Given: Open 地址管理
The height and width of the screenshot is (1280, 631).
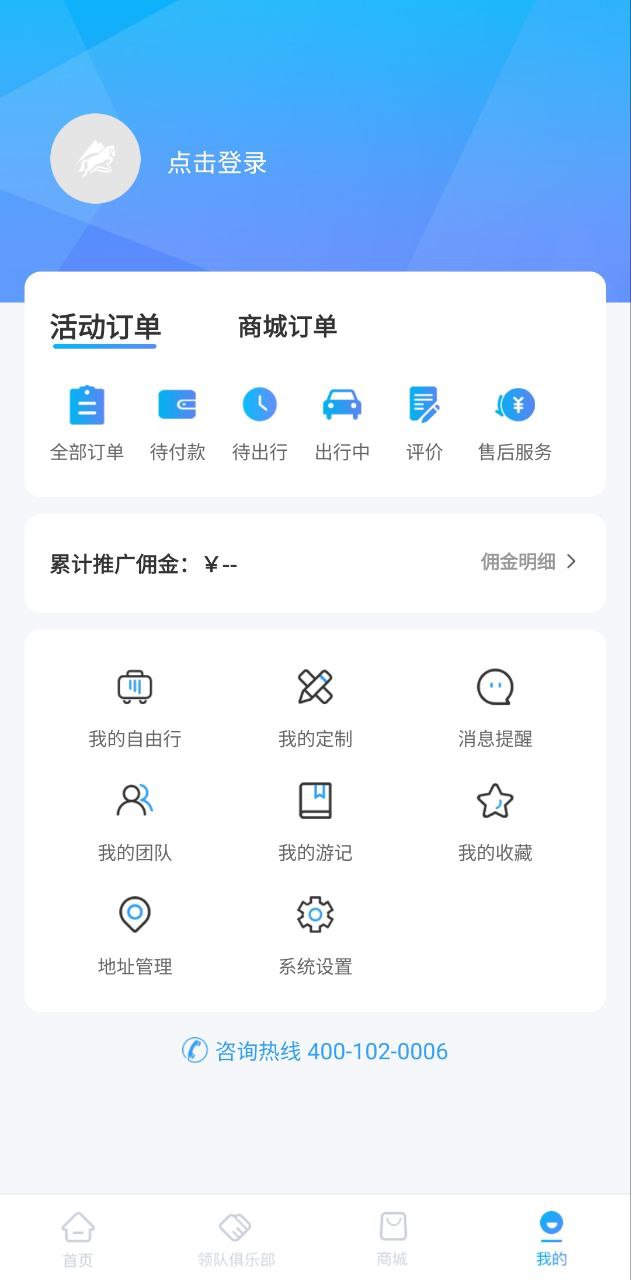Looking at the screenshot, I should coord(135,938).
